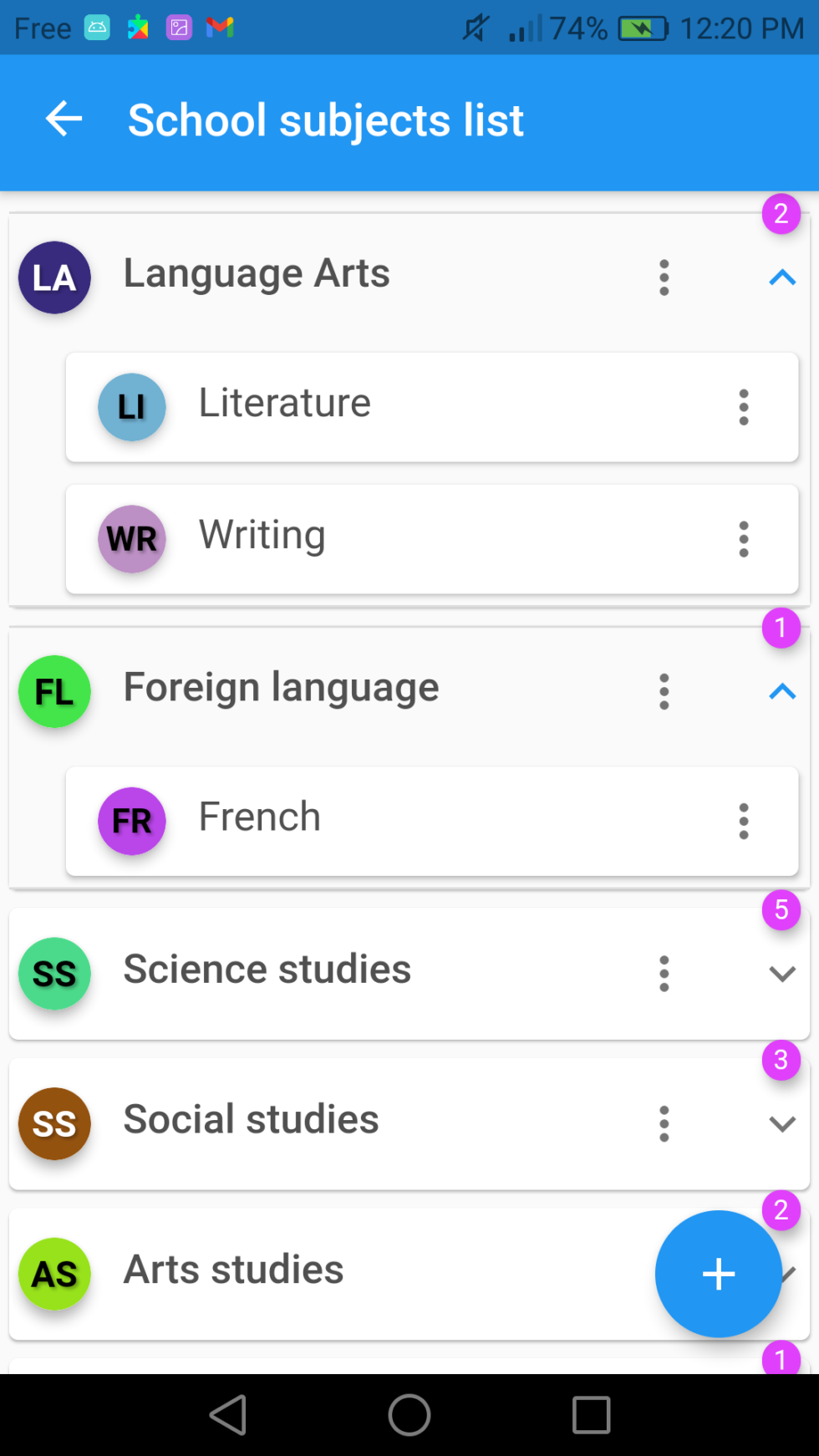Collapse the Language Arts section
819x1456 pixels.
781,277
